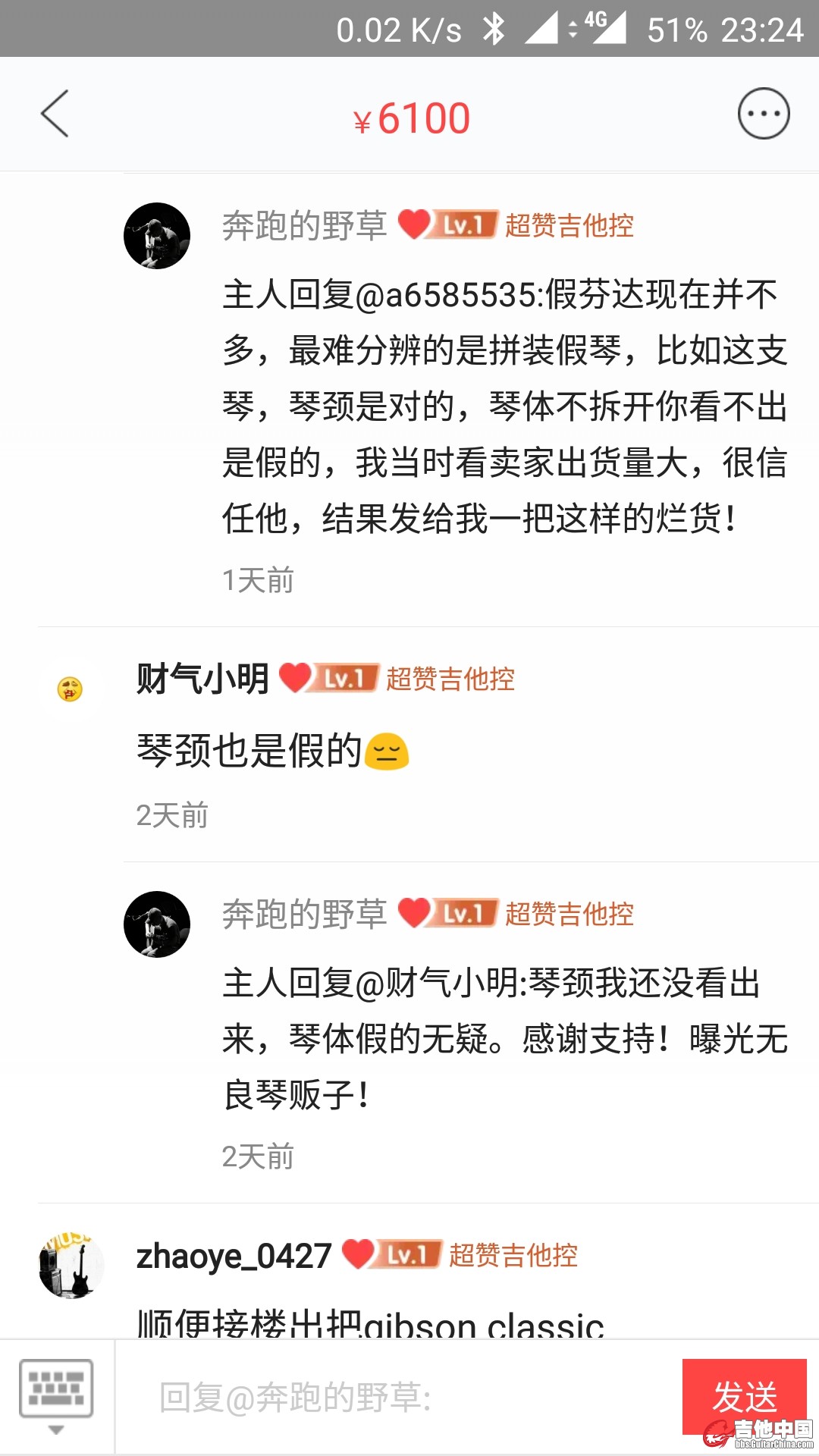Tap 奔跑的野草's avatar on the a6585535 reply
This screenshot has height=1456, width=819.
[x=157, y=236]
